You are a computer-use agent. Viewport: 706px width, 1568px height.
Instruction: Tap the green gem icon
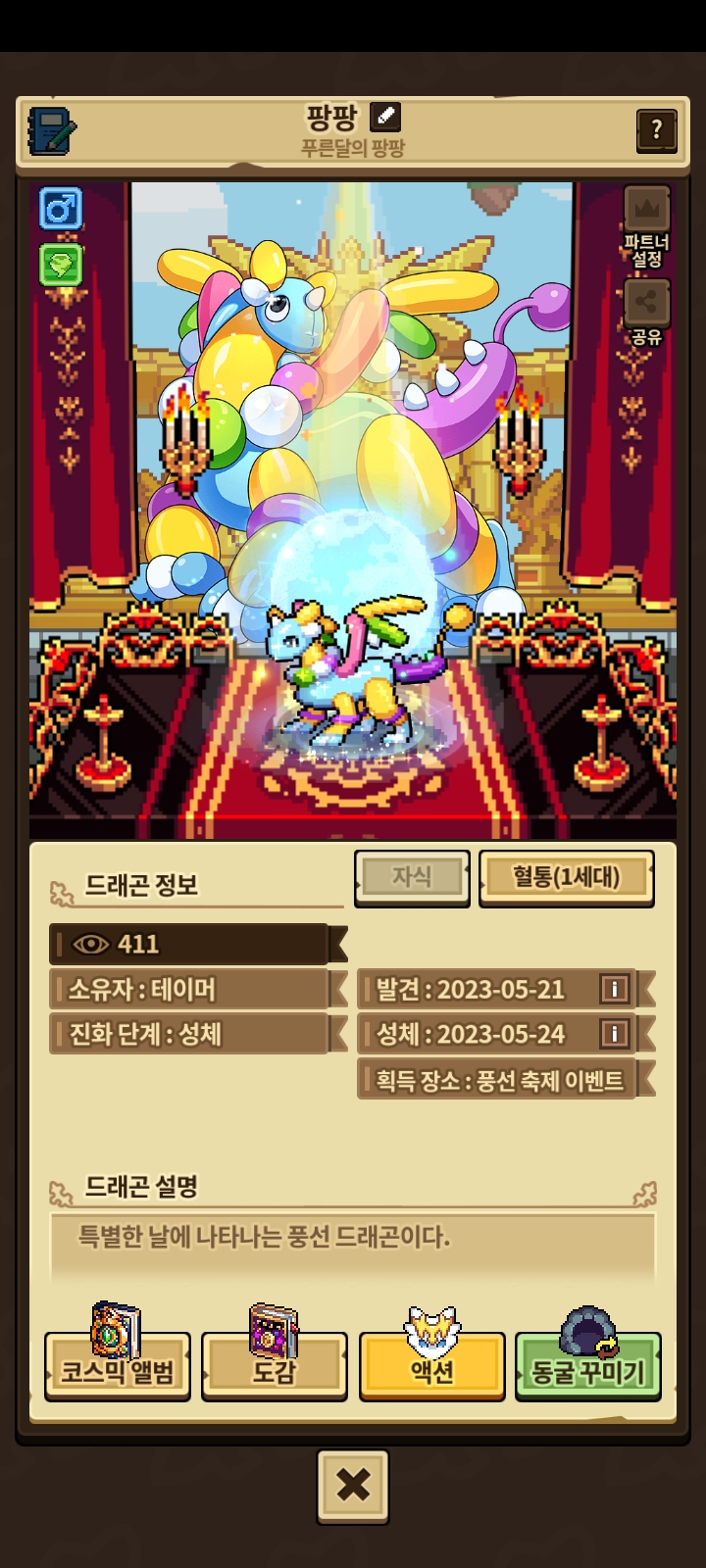pos(61,265)
